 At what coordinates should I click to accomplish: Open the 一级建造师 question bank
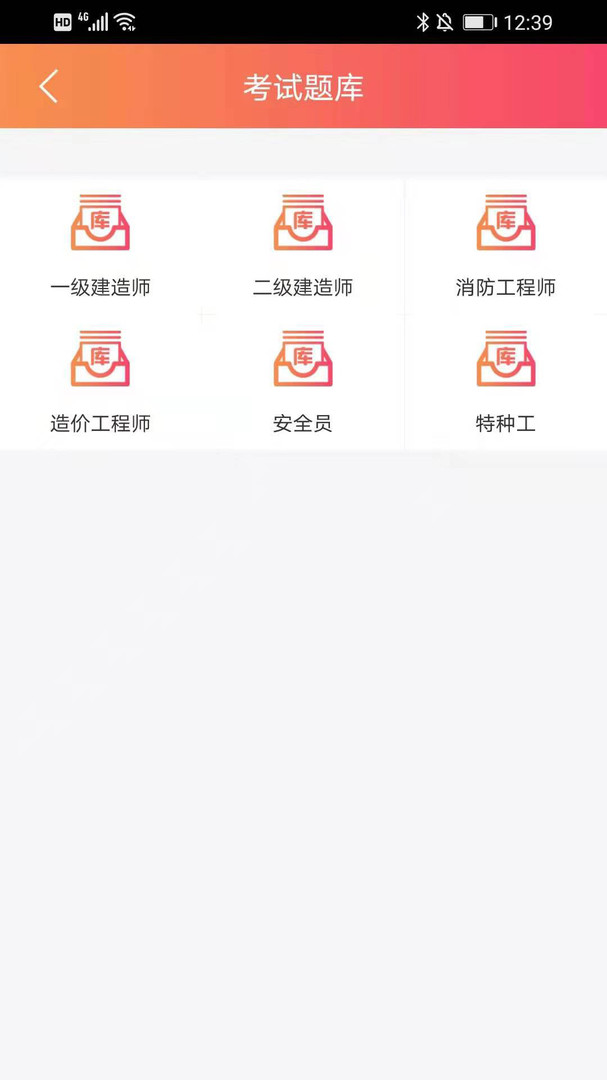(x=100, y=245)
